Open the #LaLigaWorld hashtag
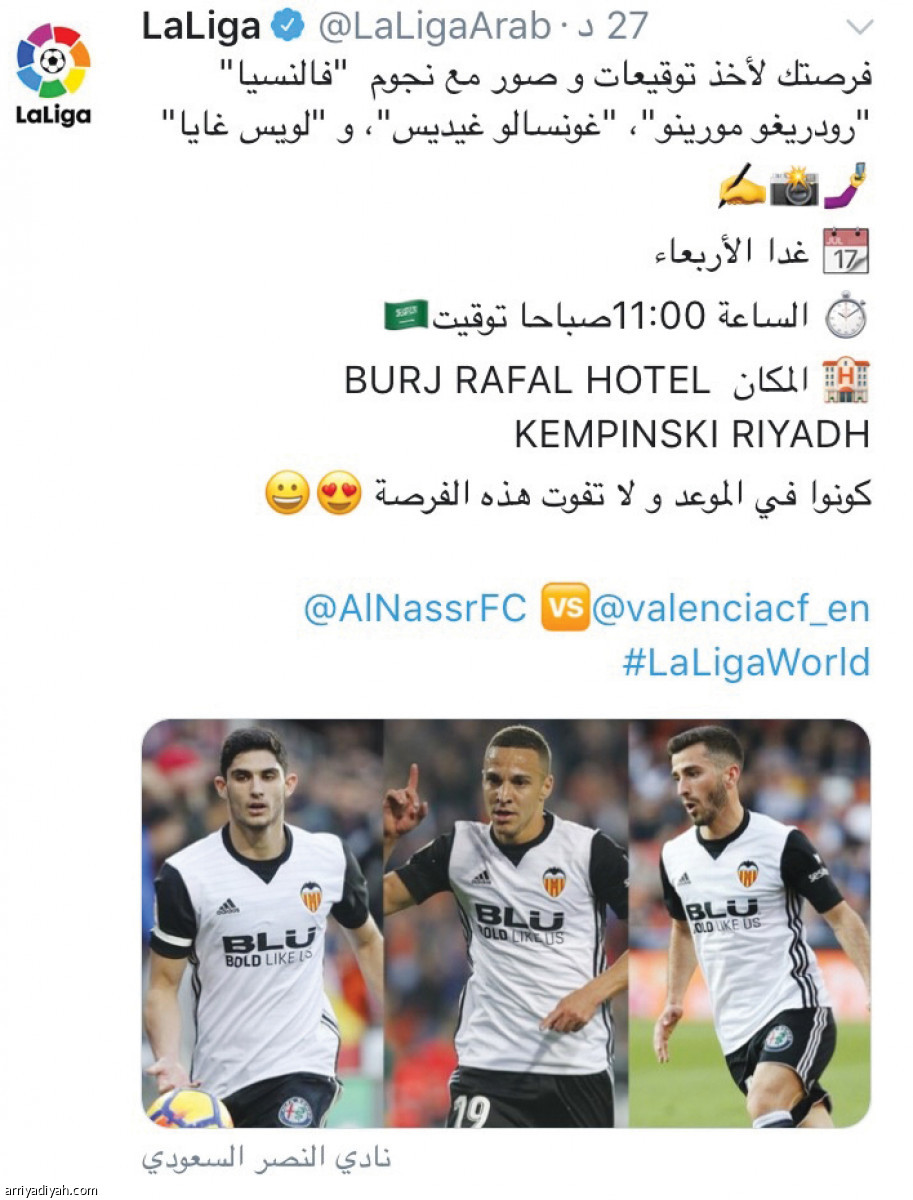The image size is (913, 1200). [746, 663]
